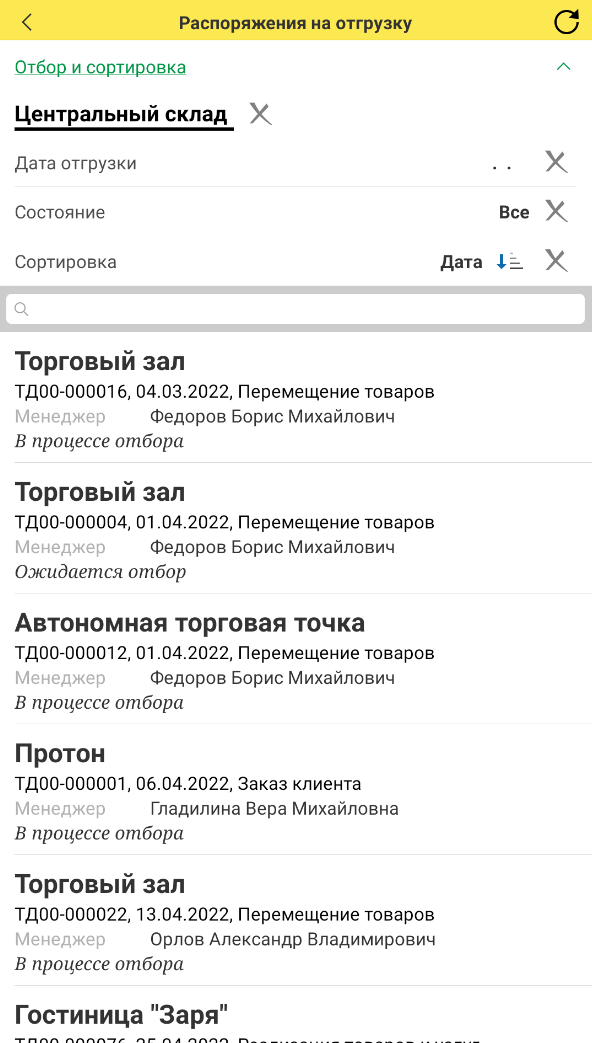The height and width of the screenshot is (1043, 592).
Task: Change sorting field "Дата"
Action: click(461, 262)
